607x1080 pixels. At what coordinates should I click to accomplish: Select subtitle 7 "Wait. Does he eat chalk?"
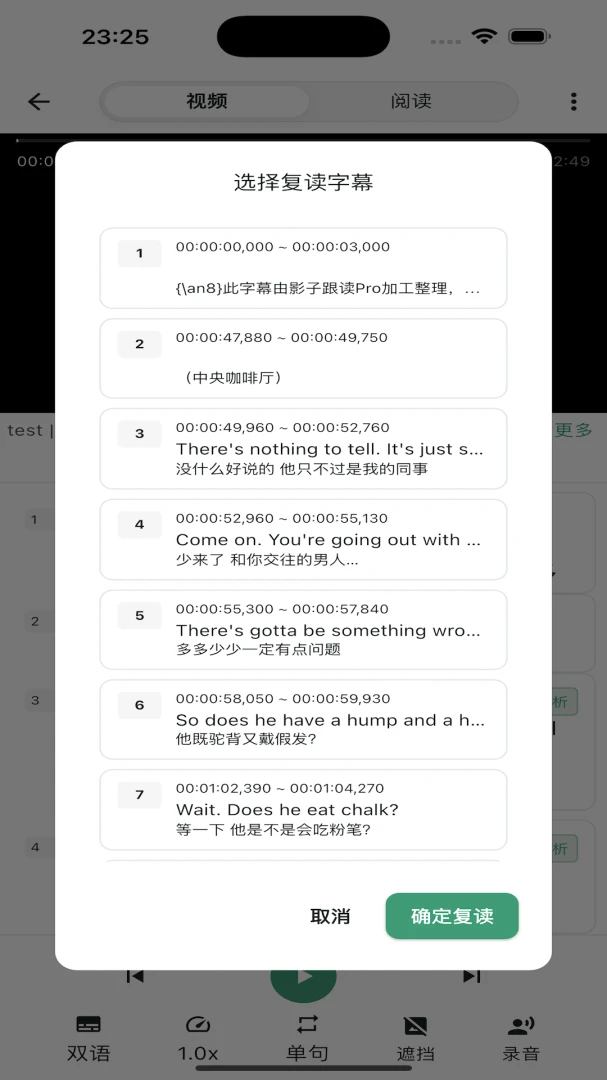[x=303, y=809]
